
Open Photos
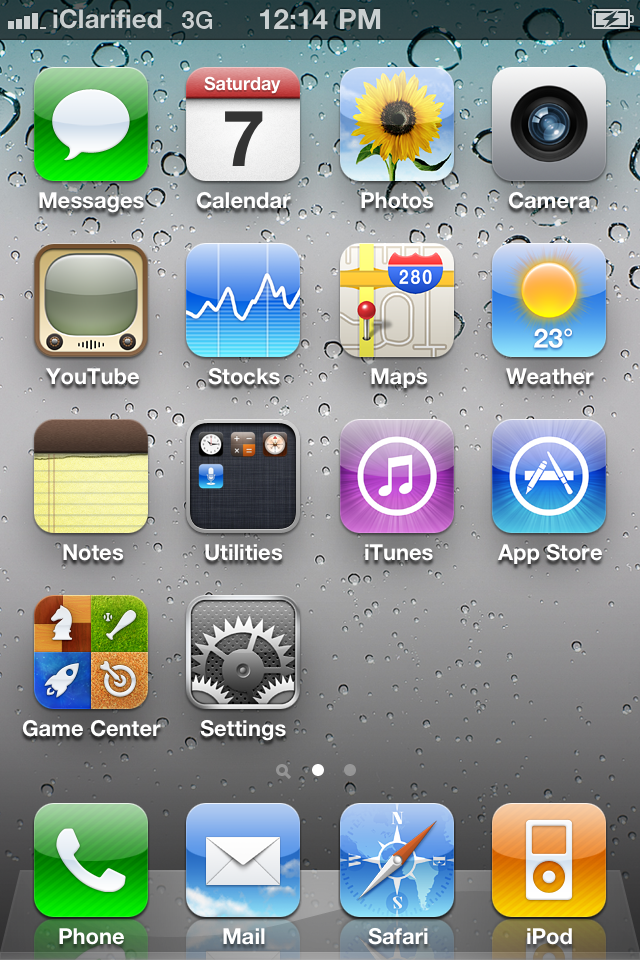pos(396,124)
